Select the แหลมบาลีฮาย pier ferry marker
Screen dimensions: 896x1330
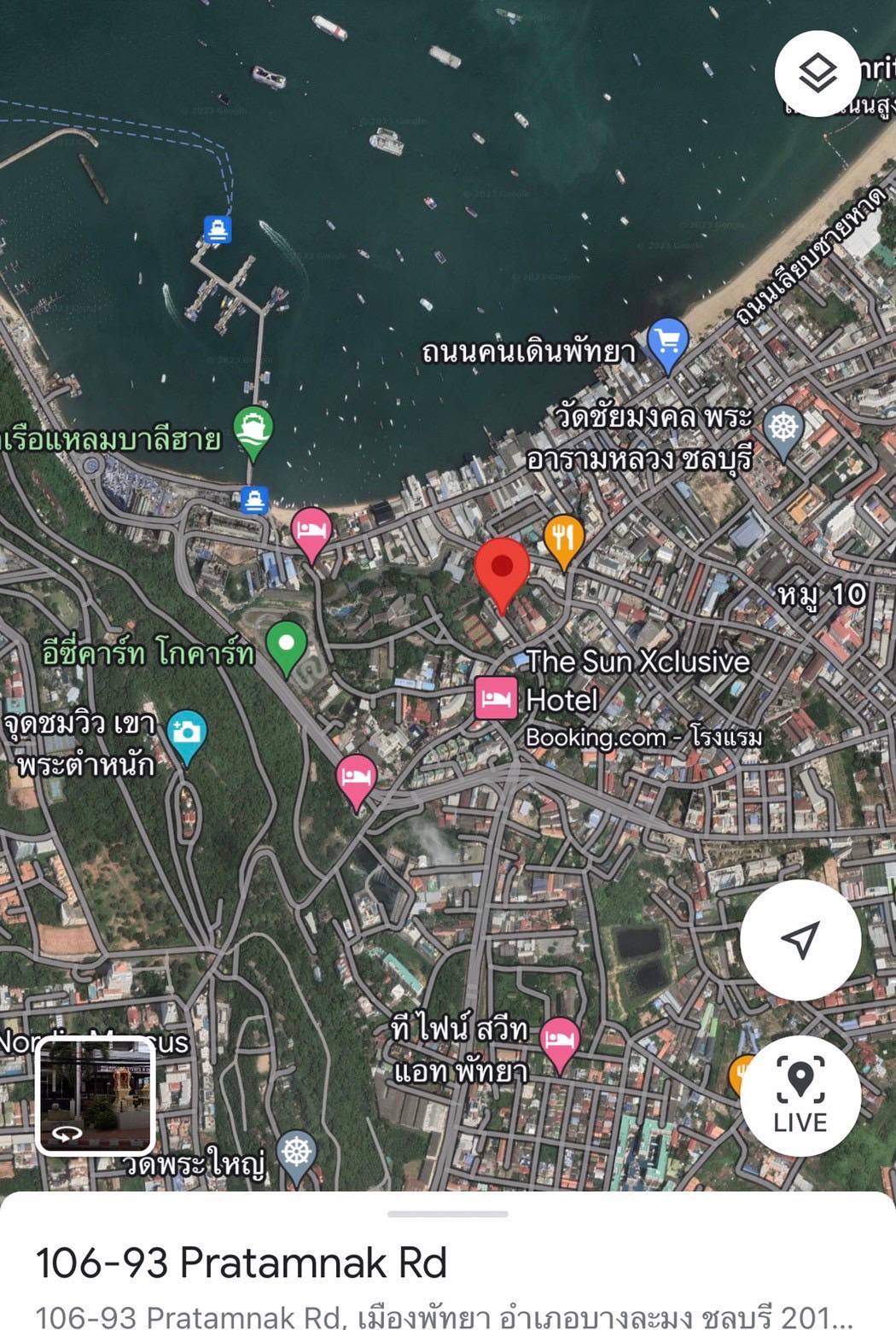[x=253, y=429]
